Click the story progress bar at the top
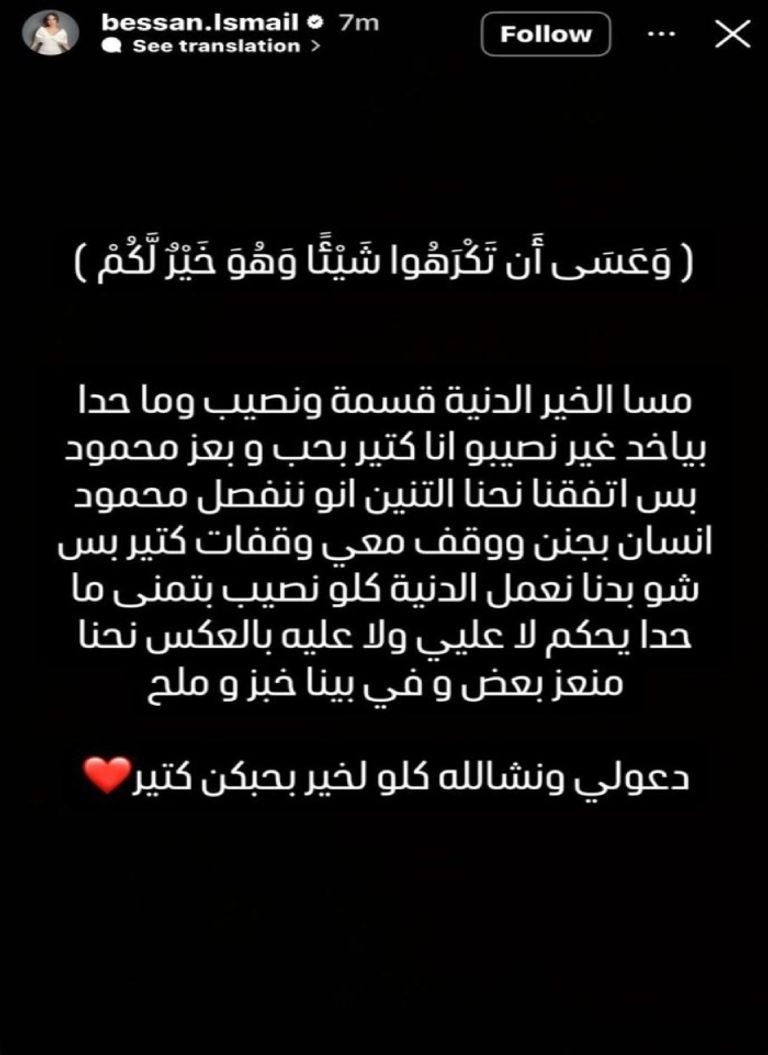Viewport: 768px width, 1055px height. 384,3
